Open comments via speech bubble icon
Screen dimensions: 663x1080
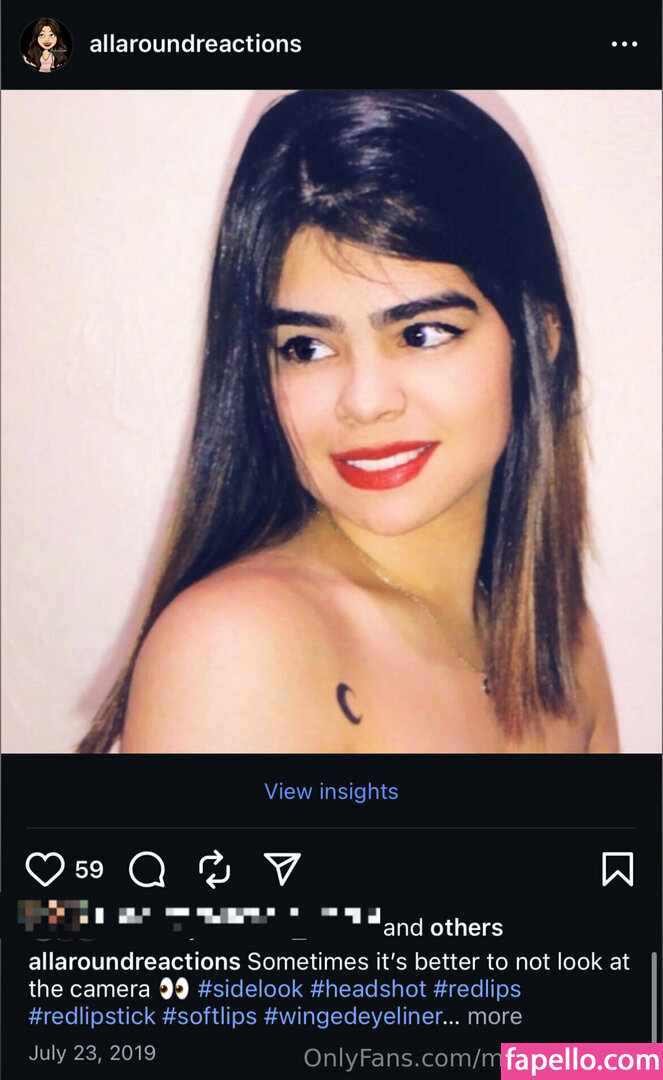147,870
